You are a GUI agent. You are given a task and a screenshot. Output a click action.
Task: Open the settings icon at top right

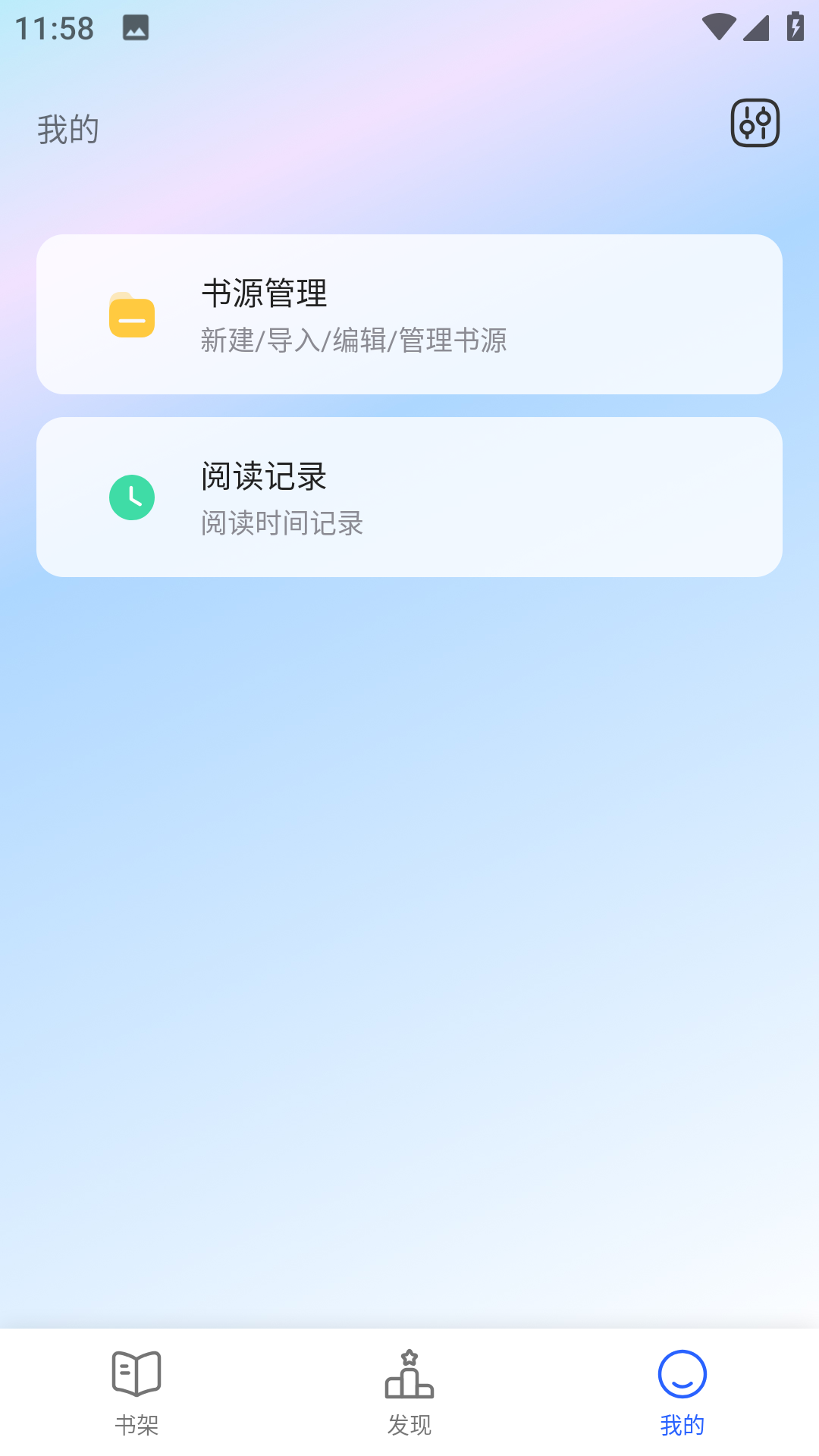click(x=755, y=122)
